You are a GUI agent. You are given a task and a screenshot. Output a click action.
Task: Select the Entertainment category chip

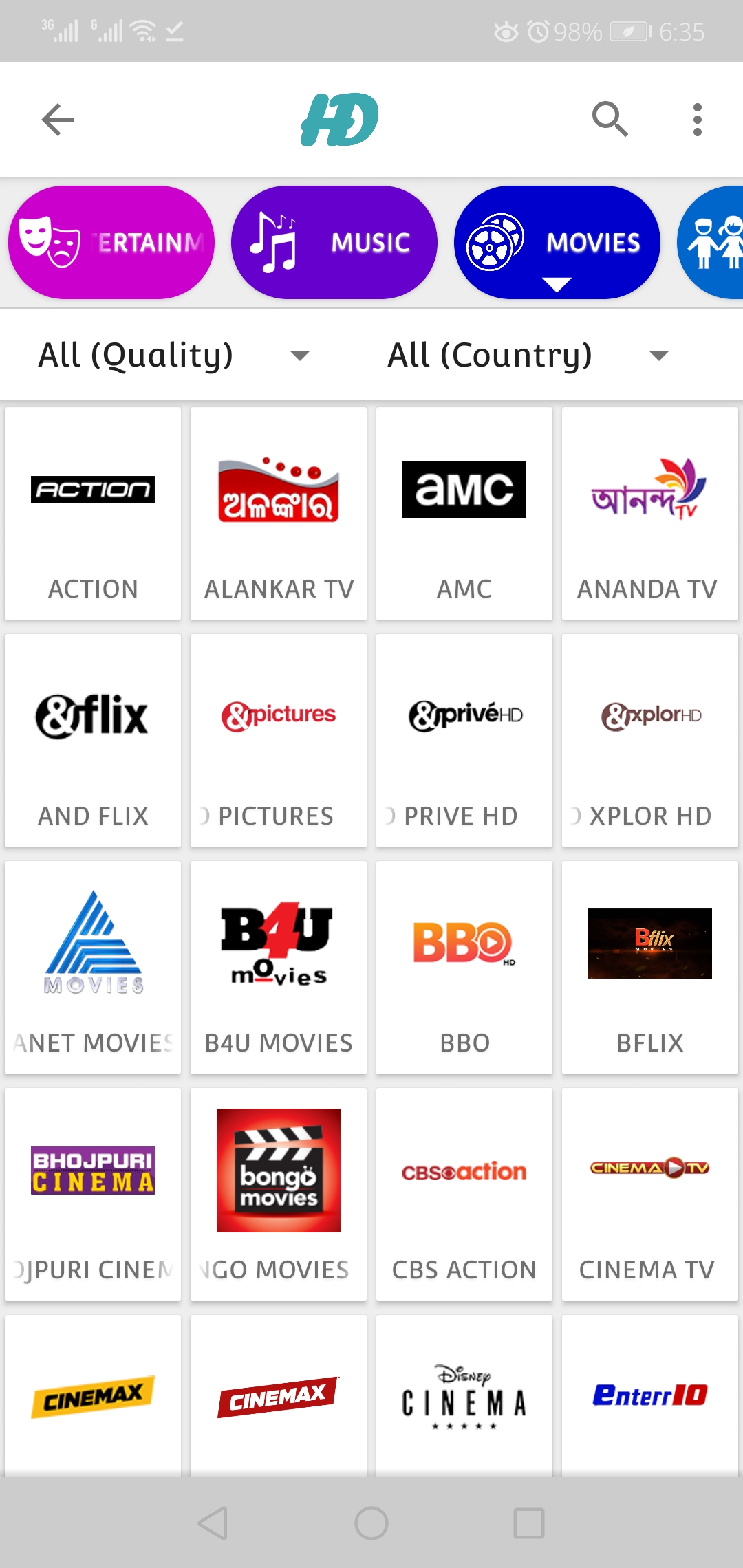point(111,243)
